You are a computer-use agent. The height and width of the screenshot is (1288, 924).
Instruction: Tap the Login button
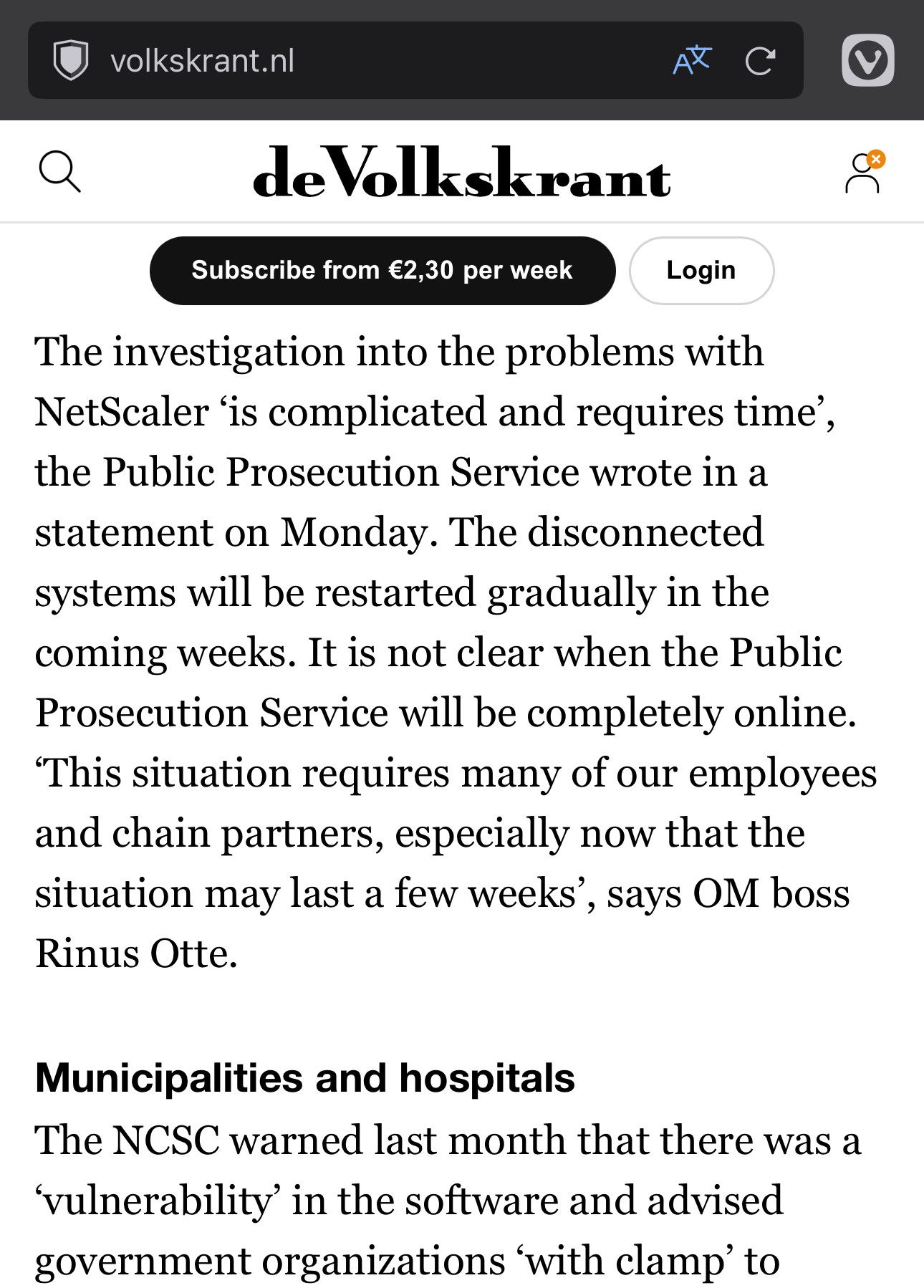tap(701, 270)
